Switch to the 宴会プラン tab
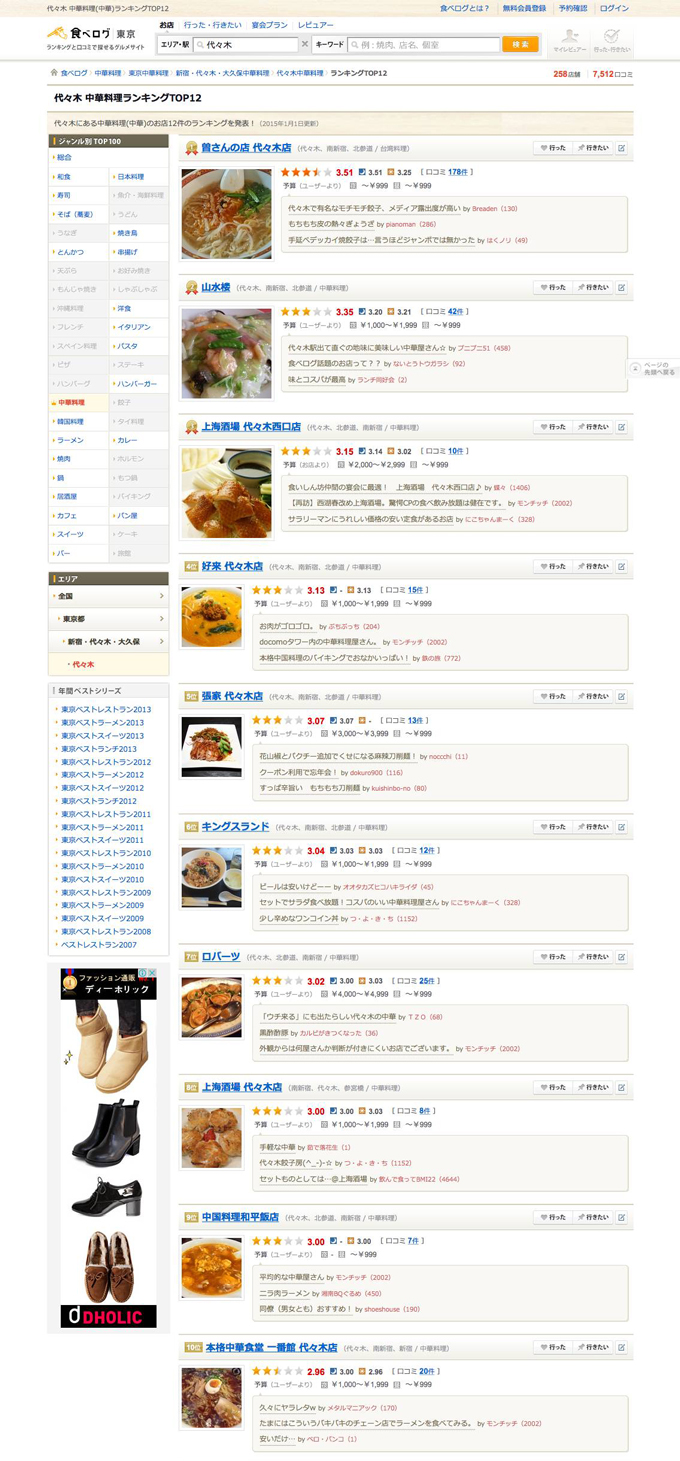 coord(270,24)
